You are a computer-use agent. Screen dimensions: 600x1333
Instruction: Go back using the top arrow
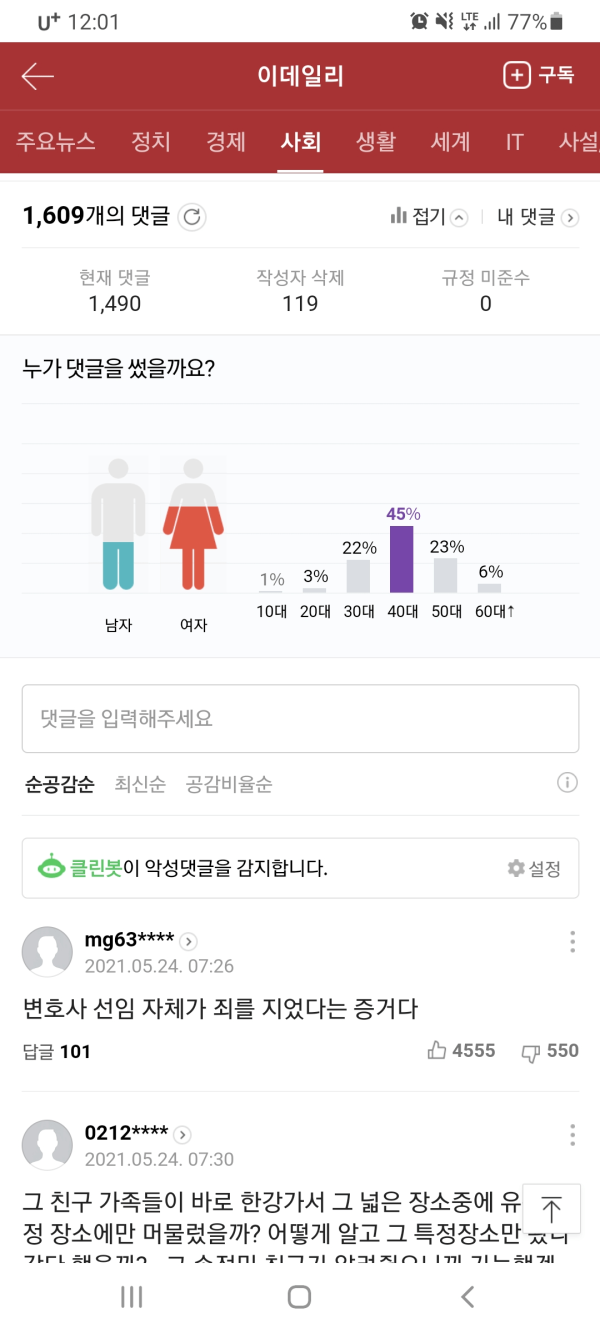tap(37, 76)
